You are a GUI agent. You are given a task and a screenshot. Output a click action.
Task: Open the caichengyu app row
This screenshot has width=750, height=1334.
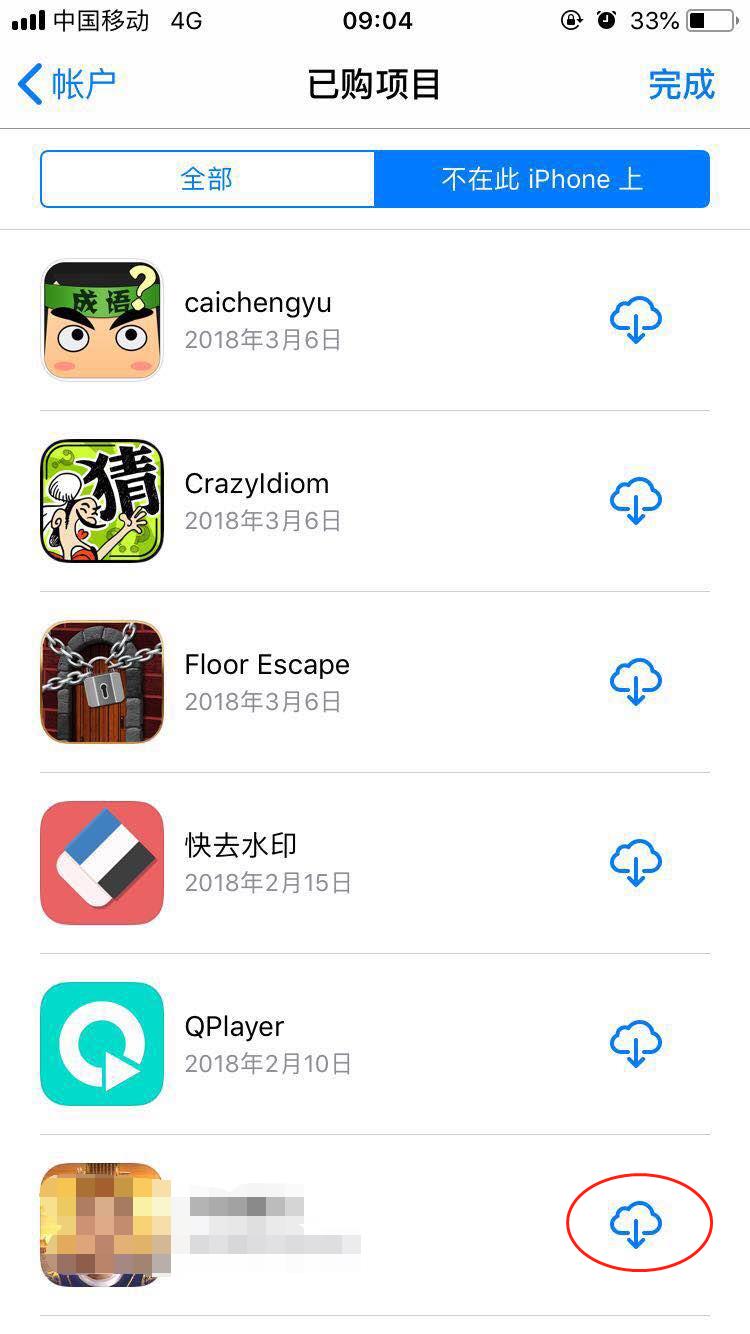pos(258,320)
